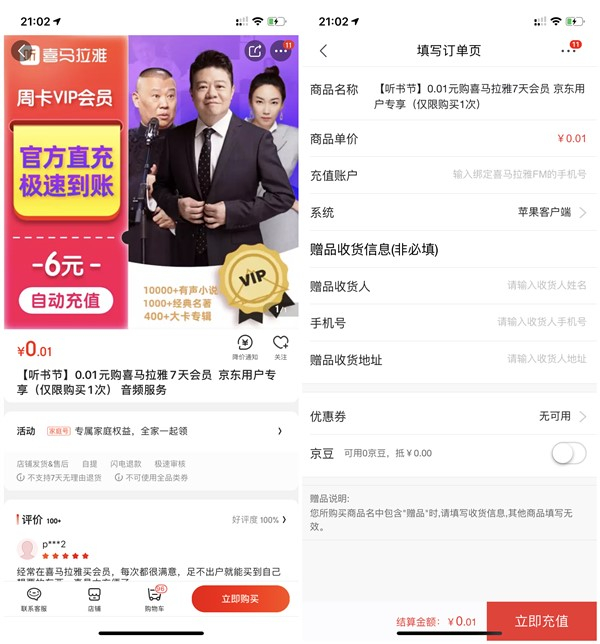The width and height of the screenshot is (600, 644).
Task: Enter recipient's 手机号 field
Action: (x=541, y=322)
